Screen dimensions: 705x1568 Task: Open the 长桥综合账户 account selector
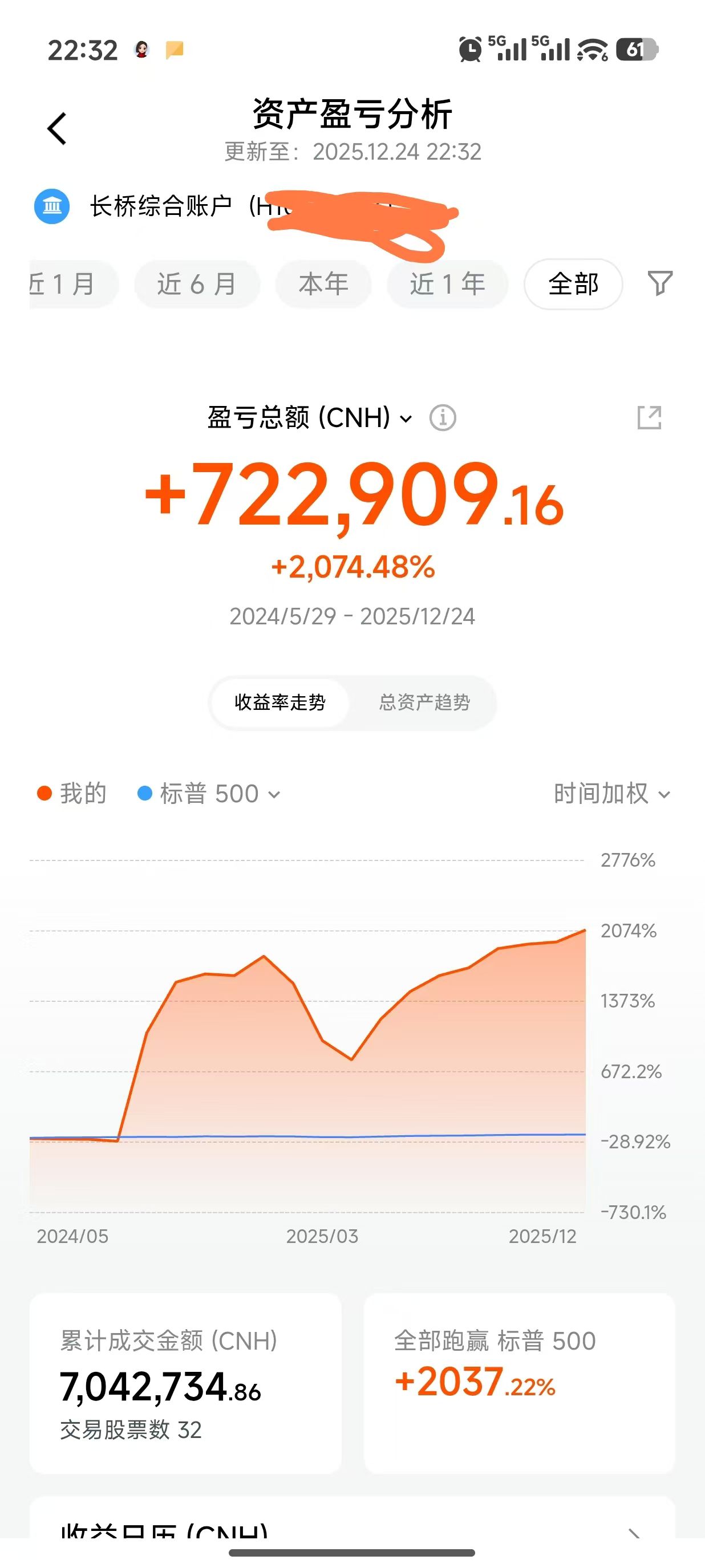point(161,207)
